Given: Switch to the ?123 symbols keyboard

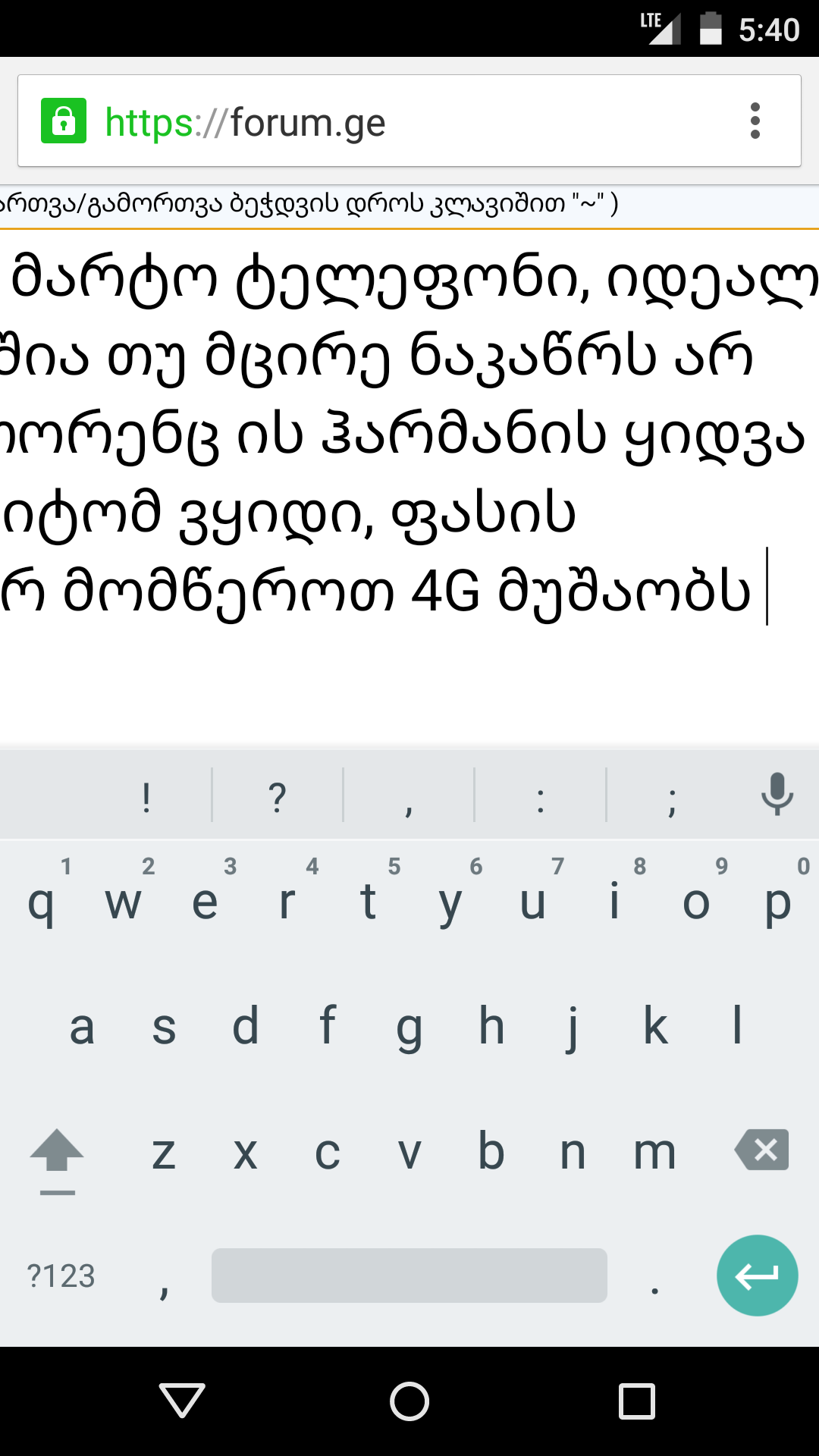Looking at the screenshot, I should coord(61,1276).
